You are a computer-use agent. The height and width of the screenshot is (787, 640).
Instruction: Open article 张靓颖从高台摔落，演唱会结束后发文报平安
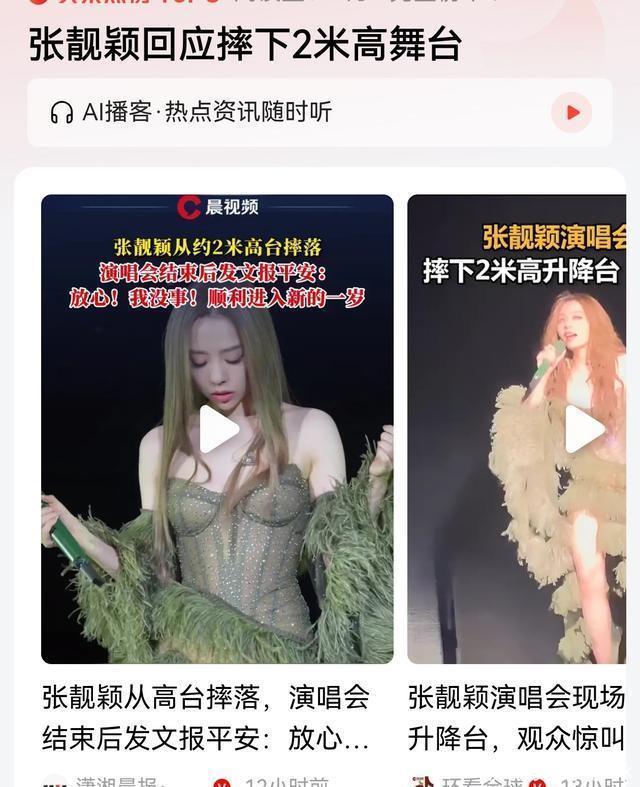[206, 718]
